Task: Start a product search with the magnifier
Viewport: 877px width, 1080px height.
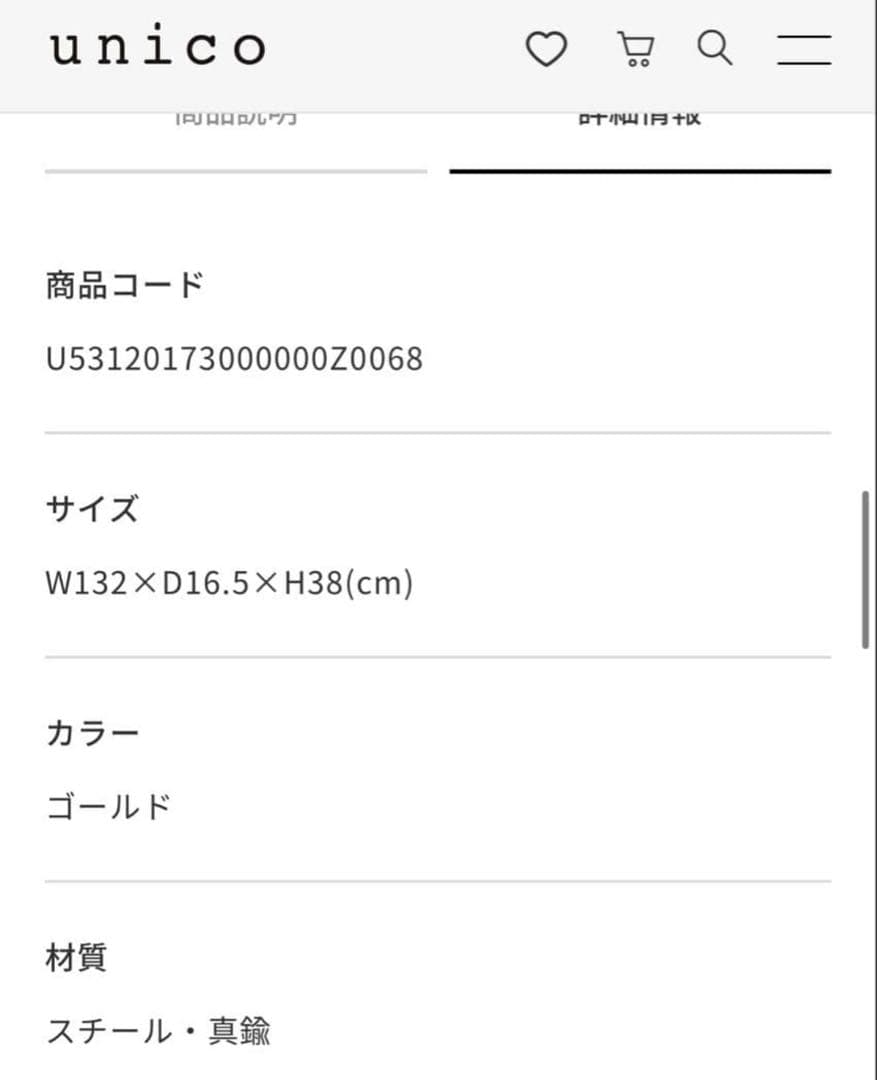Action: pyautogui.click(x=714, y=48)
